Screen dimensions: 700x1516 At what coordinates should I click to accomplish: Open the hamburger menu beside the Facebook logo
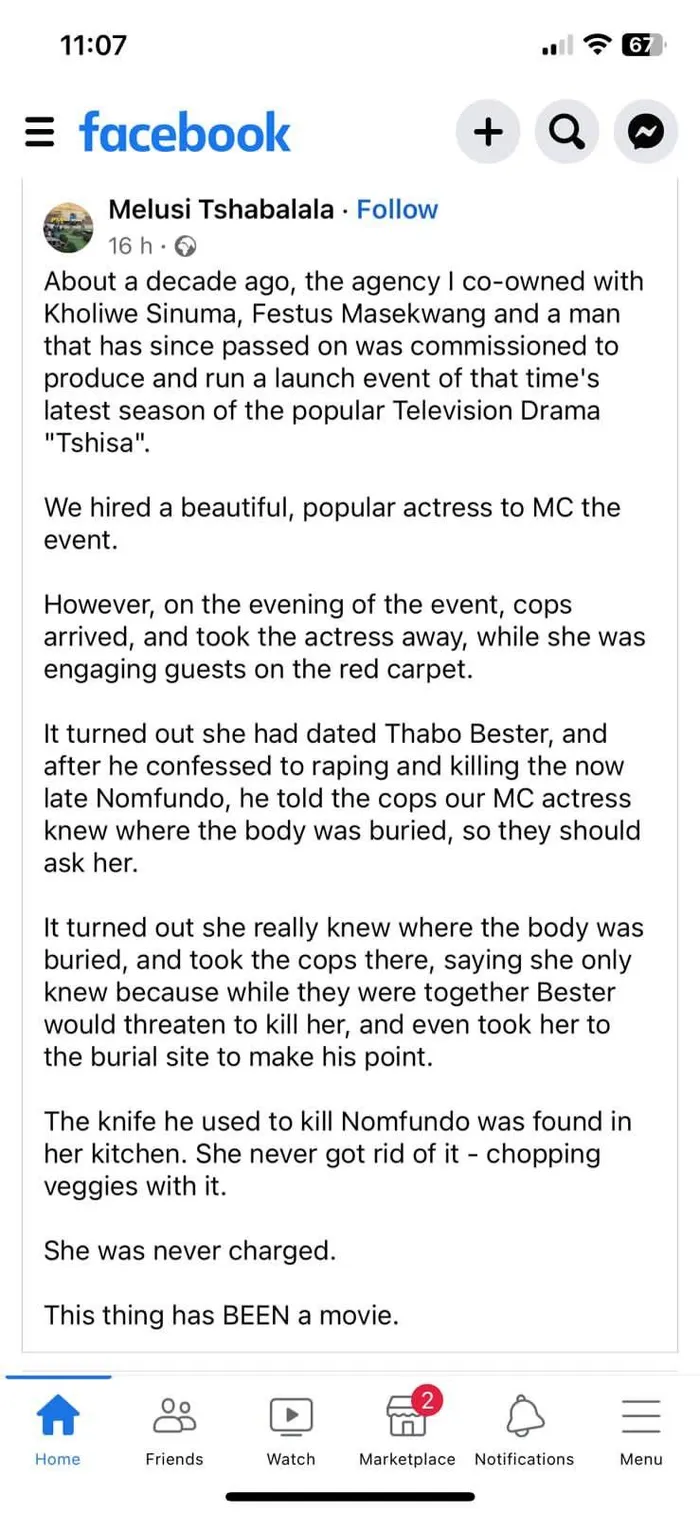[39, 131]
